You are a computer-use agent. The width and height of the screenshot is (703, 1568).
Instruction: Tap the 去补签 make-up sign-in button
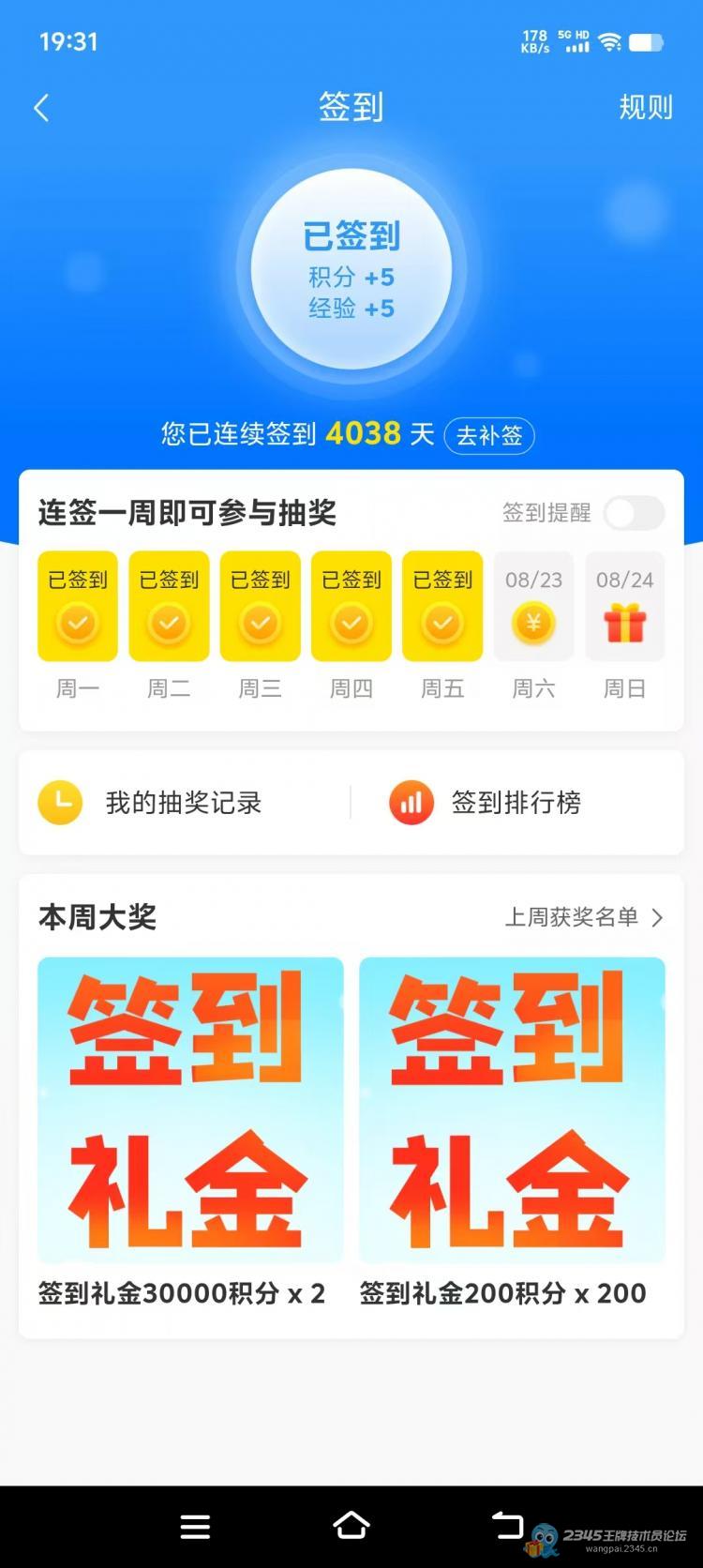click(488, 435)
